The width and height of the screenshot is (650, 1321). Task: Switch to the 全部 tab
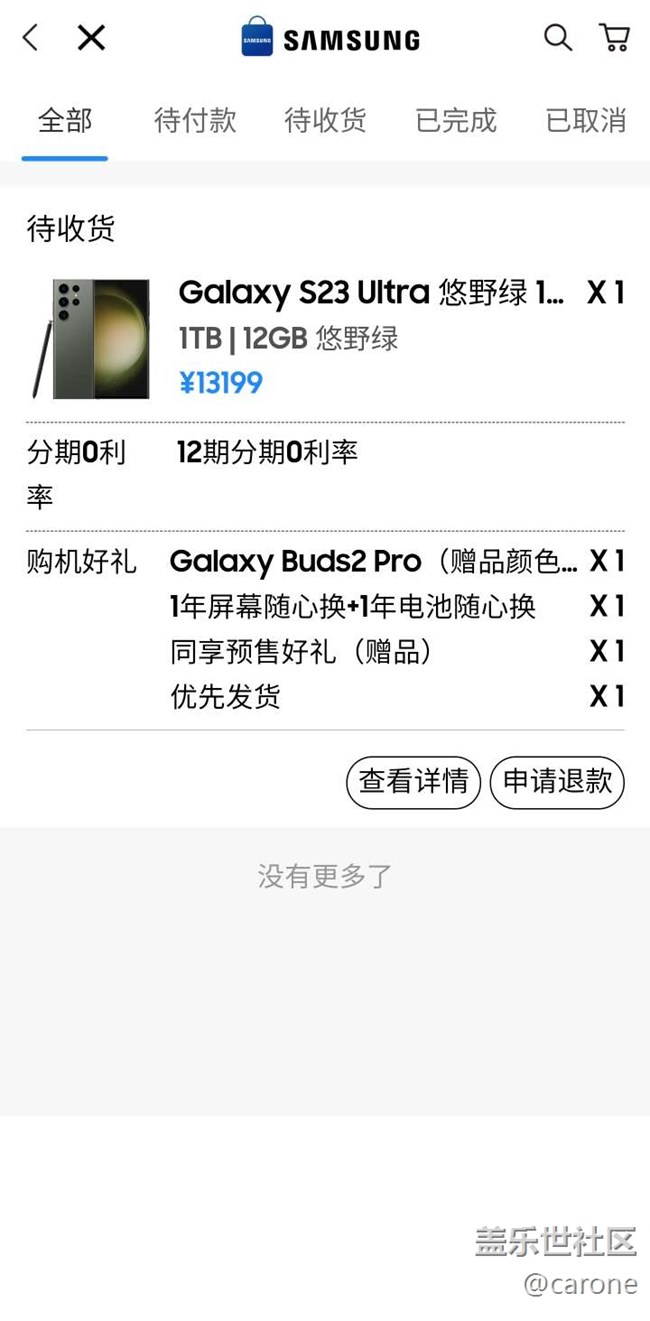65,121
